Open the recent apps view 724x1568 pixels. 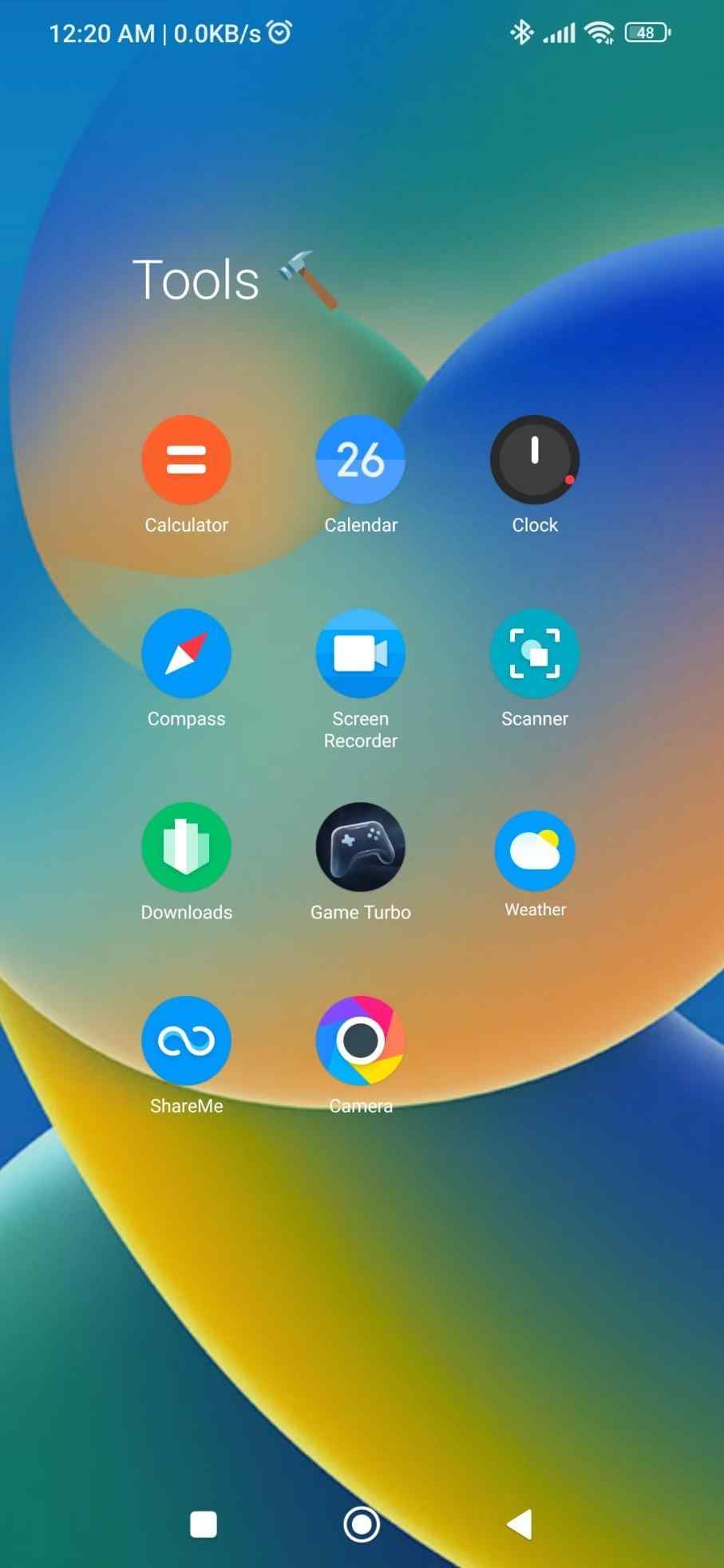pyautogui.click(x=204, y=1524)
